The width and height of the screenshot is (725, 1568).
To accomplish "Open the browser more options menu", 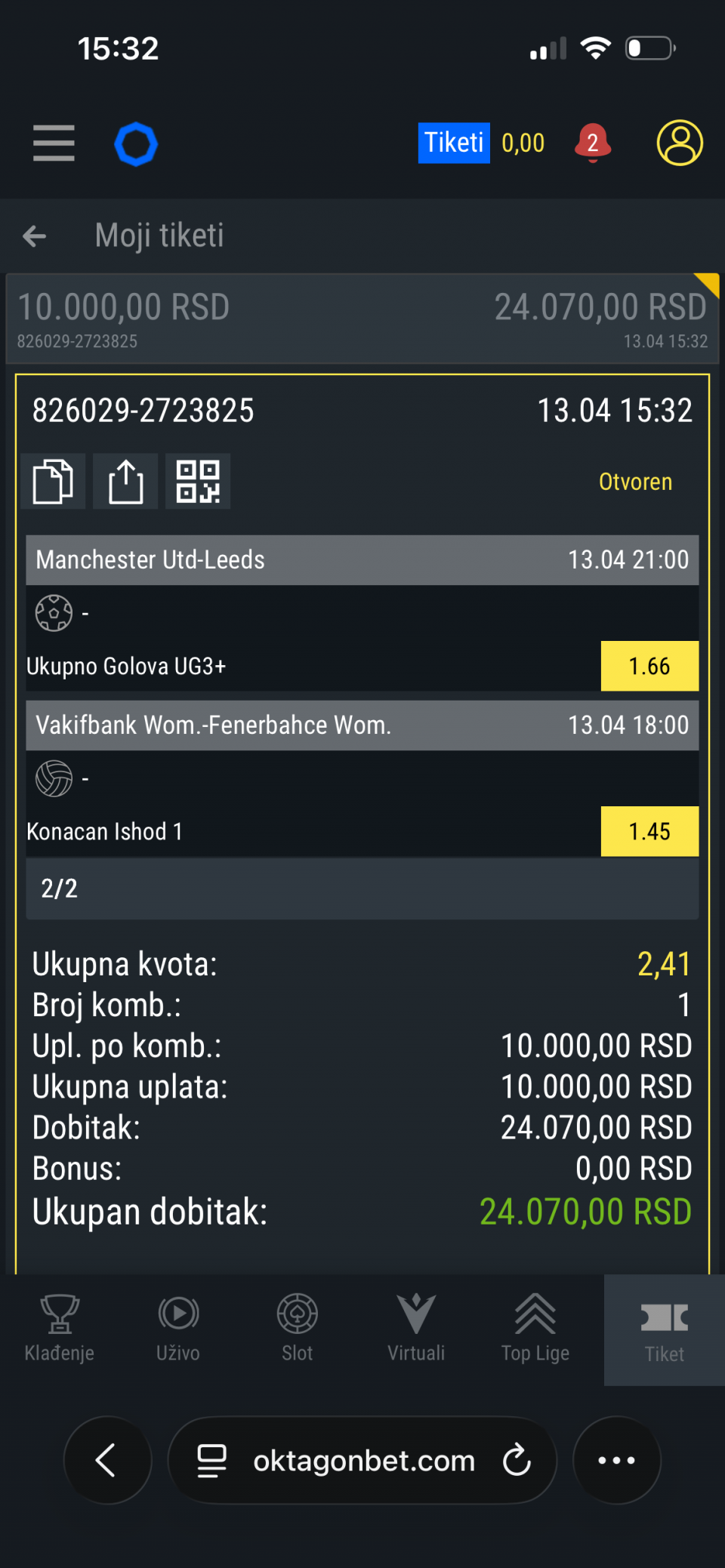I will [x=616, y=1460].
